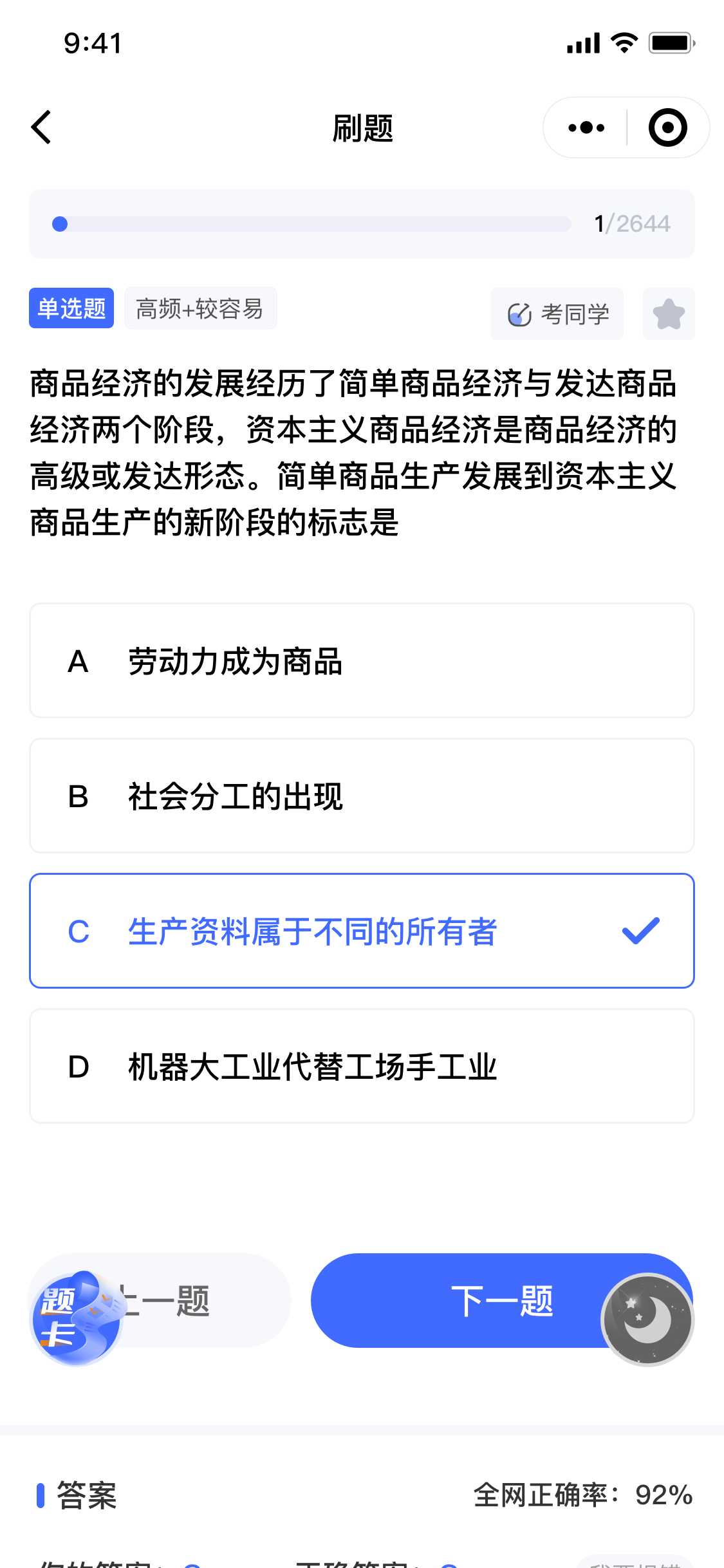Open the 题卡 answer sheet bubble
This screenshot has height=1568, width=724.
[76, 1320]
